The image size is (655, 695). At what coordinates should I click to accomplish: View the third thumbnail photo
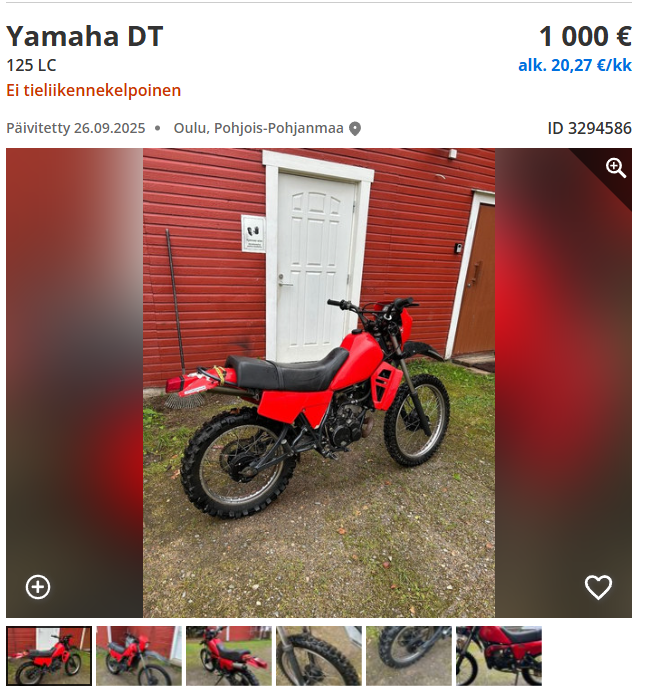click(x=229, y=656)
